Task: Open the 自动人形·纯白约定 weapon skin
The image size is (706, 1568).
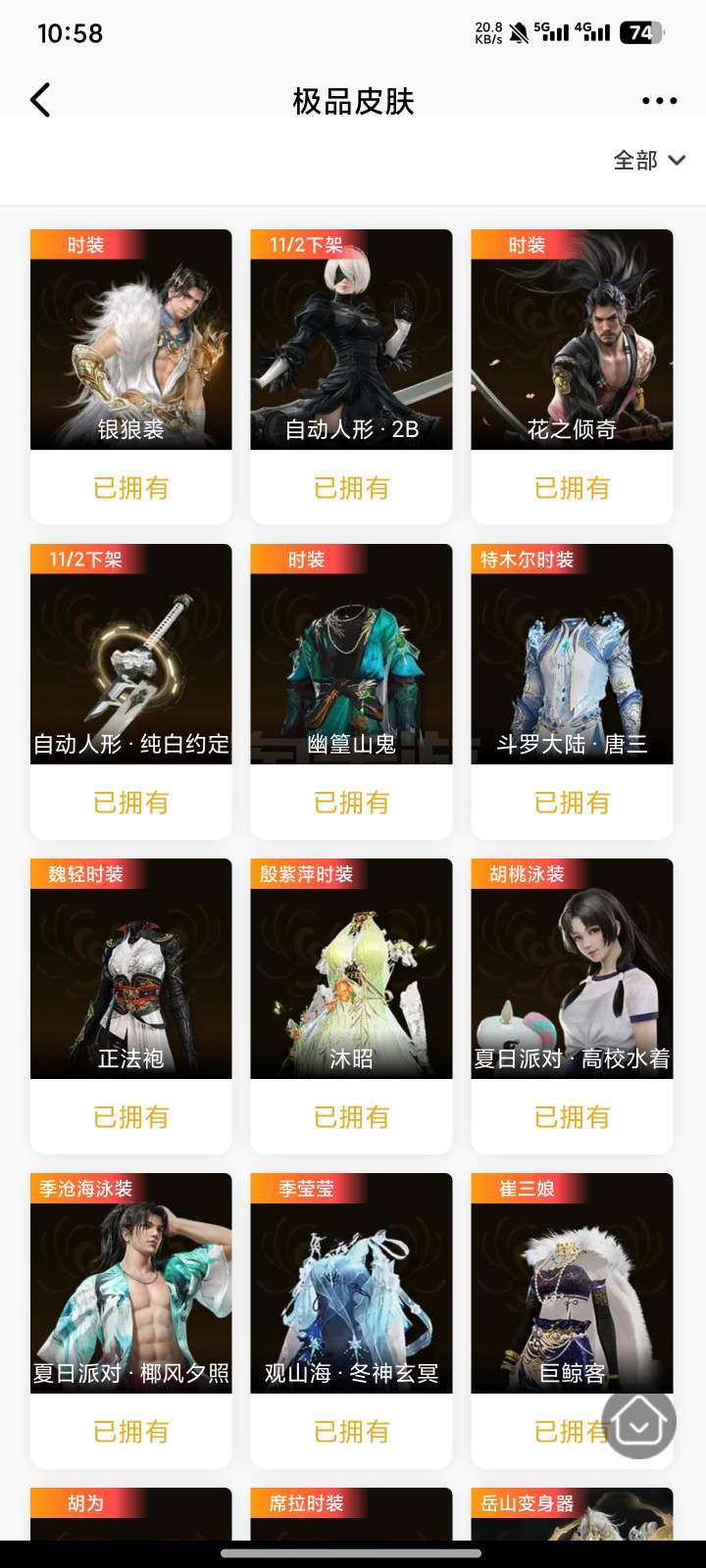Action: point(131,691)
